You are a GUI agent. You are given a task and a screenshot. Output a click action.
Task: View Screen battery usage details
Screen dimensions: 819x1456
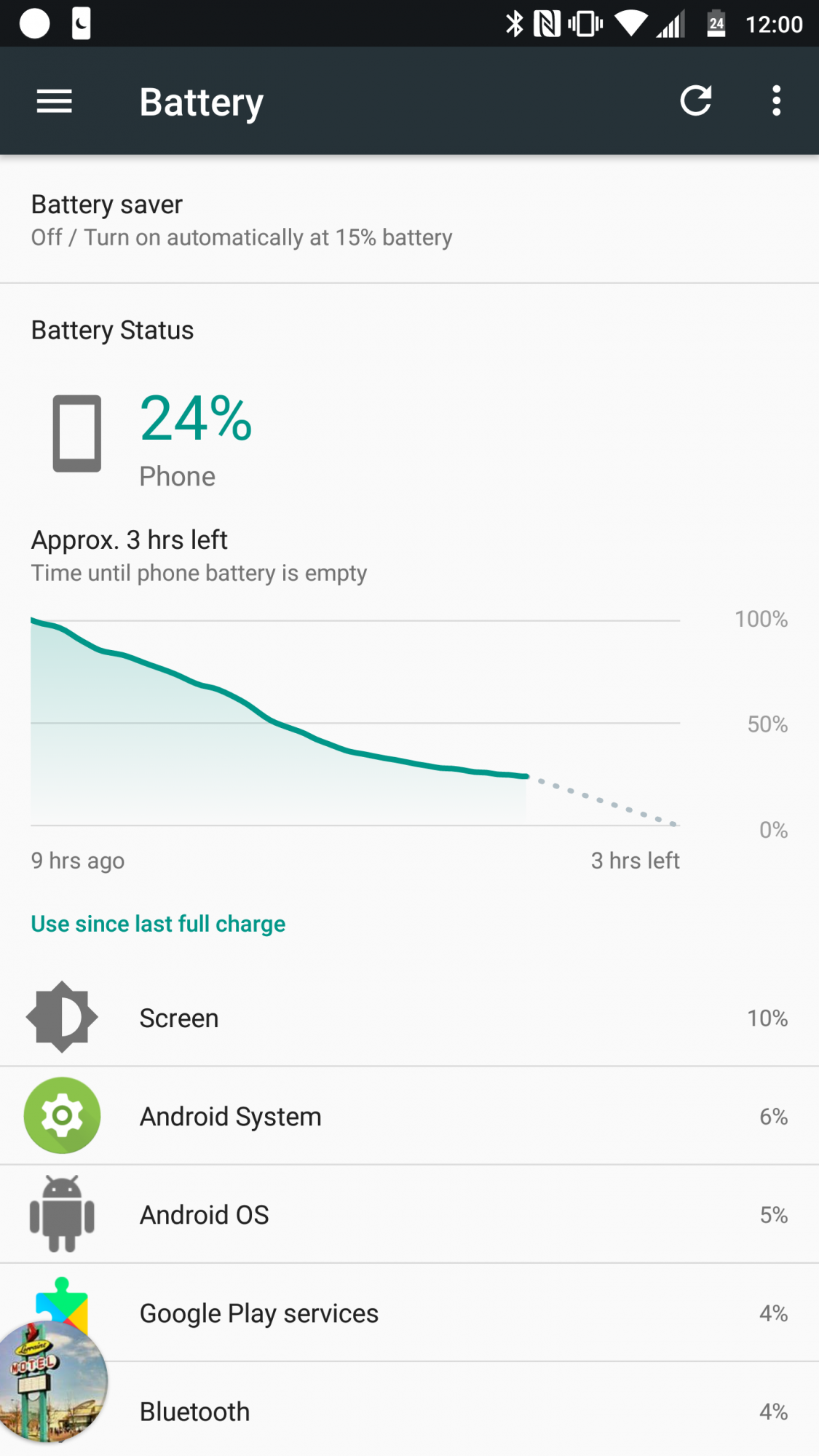click(409, 1018)
